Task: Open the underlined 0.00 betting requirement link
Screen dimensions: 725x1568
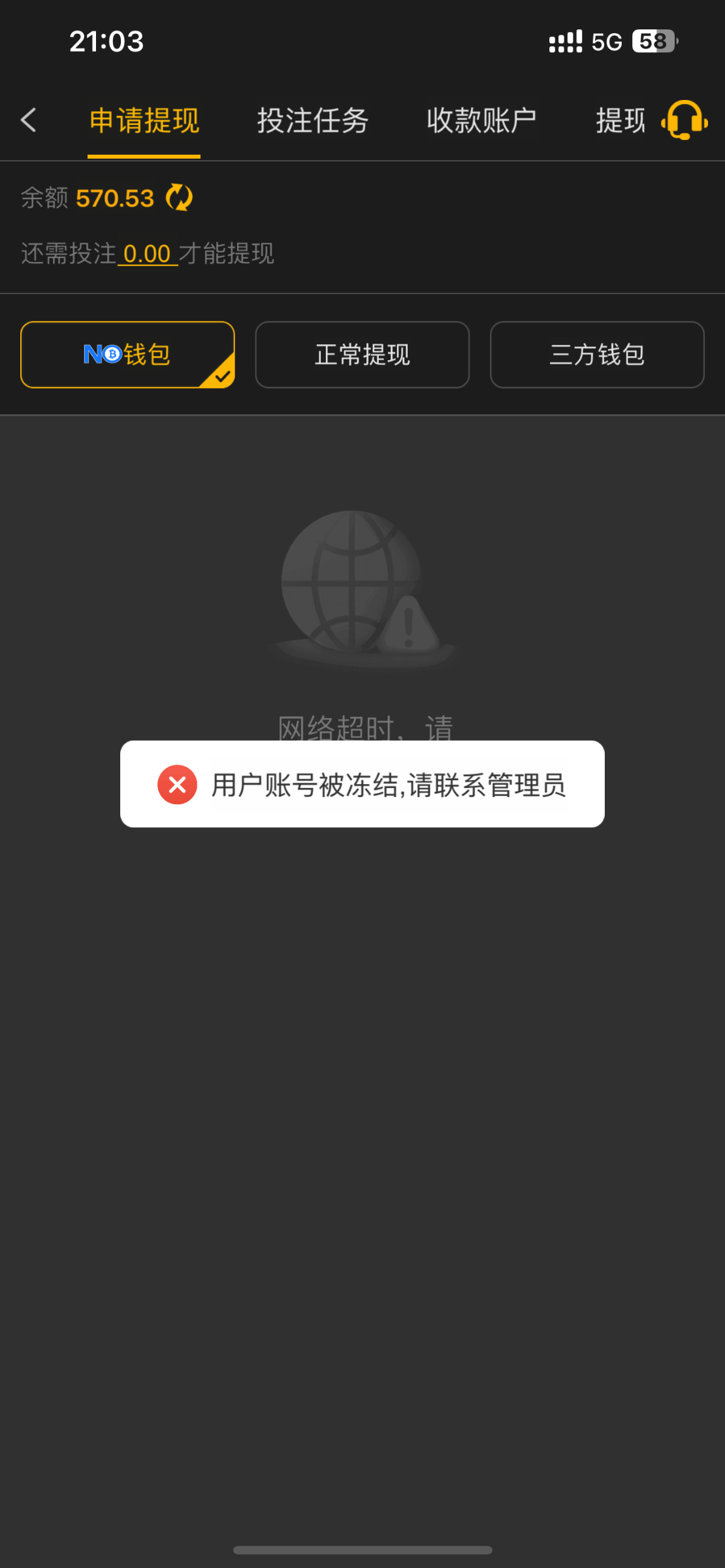Action: (148, 253)
